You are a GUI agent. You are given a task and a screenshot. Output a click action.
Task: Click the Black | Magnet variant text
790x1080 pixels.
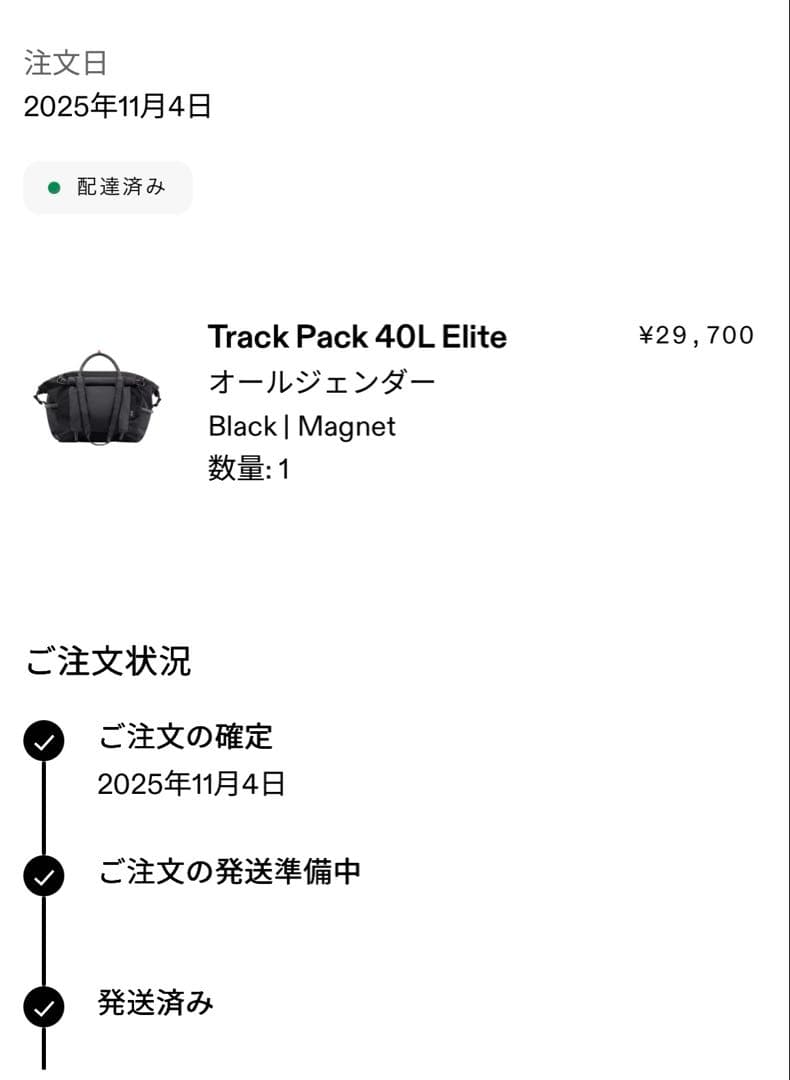(x=302, y=425)
